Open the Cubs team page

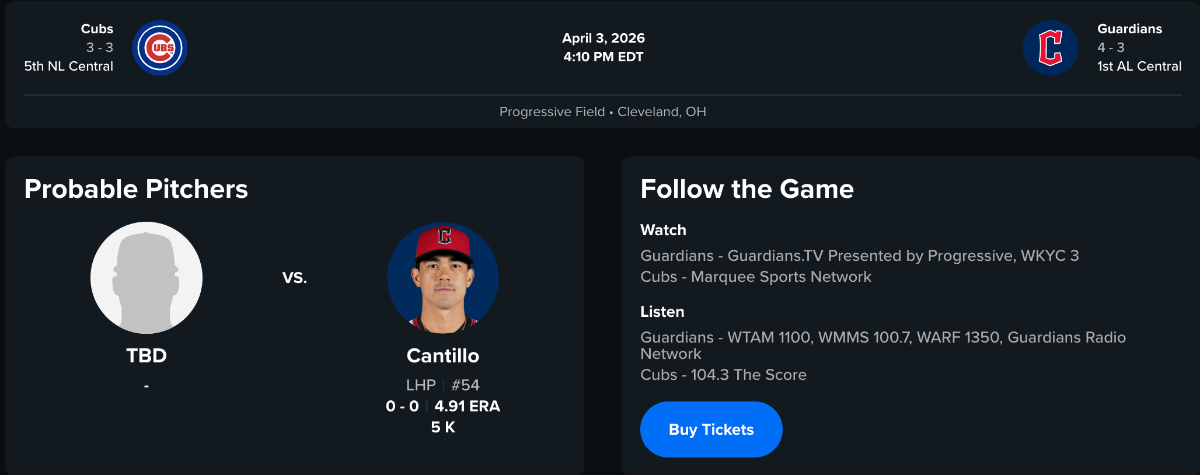point(160,48)
